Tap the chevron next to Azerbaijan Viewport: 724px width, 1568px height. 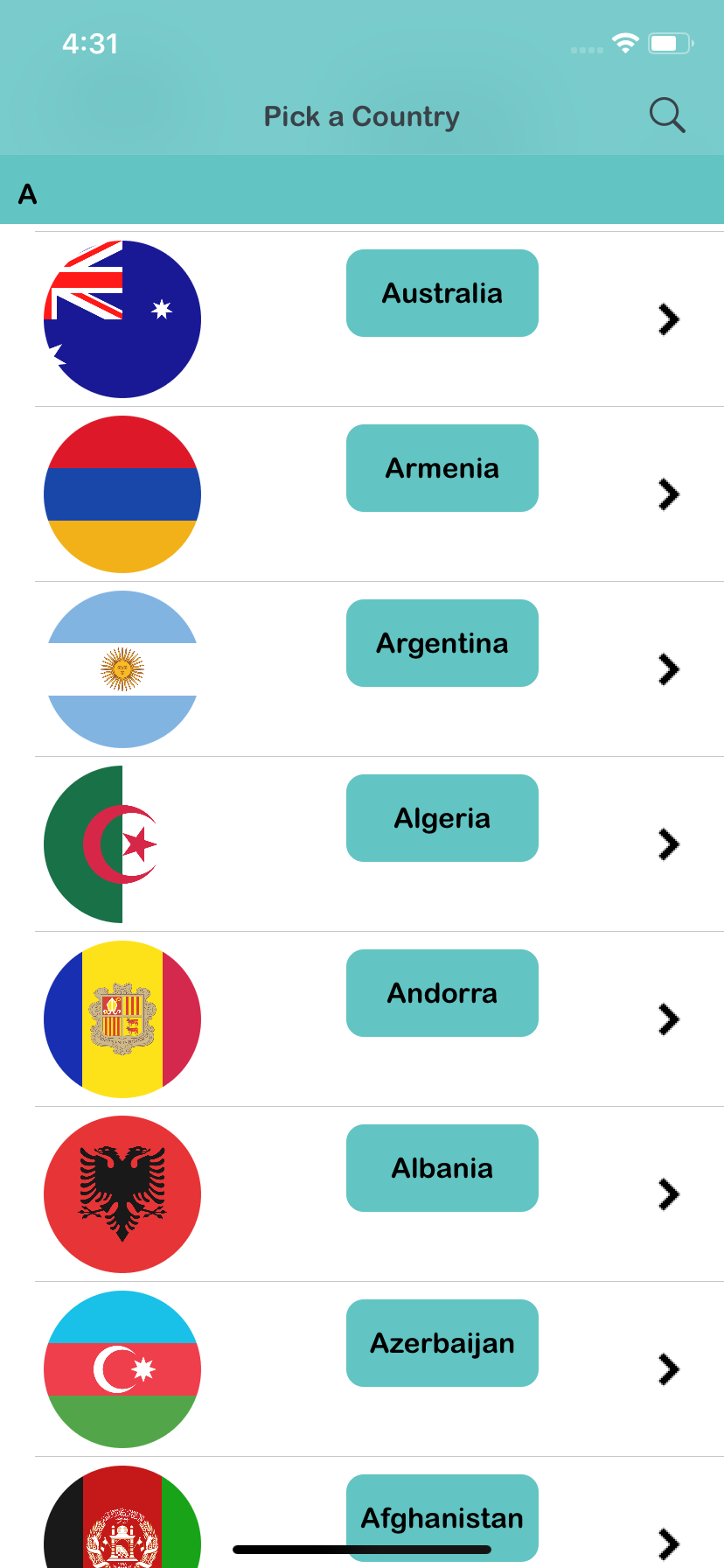pyautogui.click(x=669, y=1369)
